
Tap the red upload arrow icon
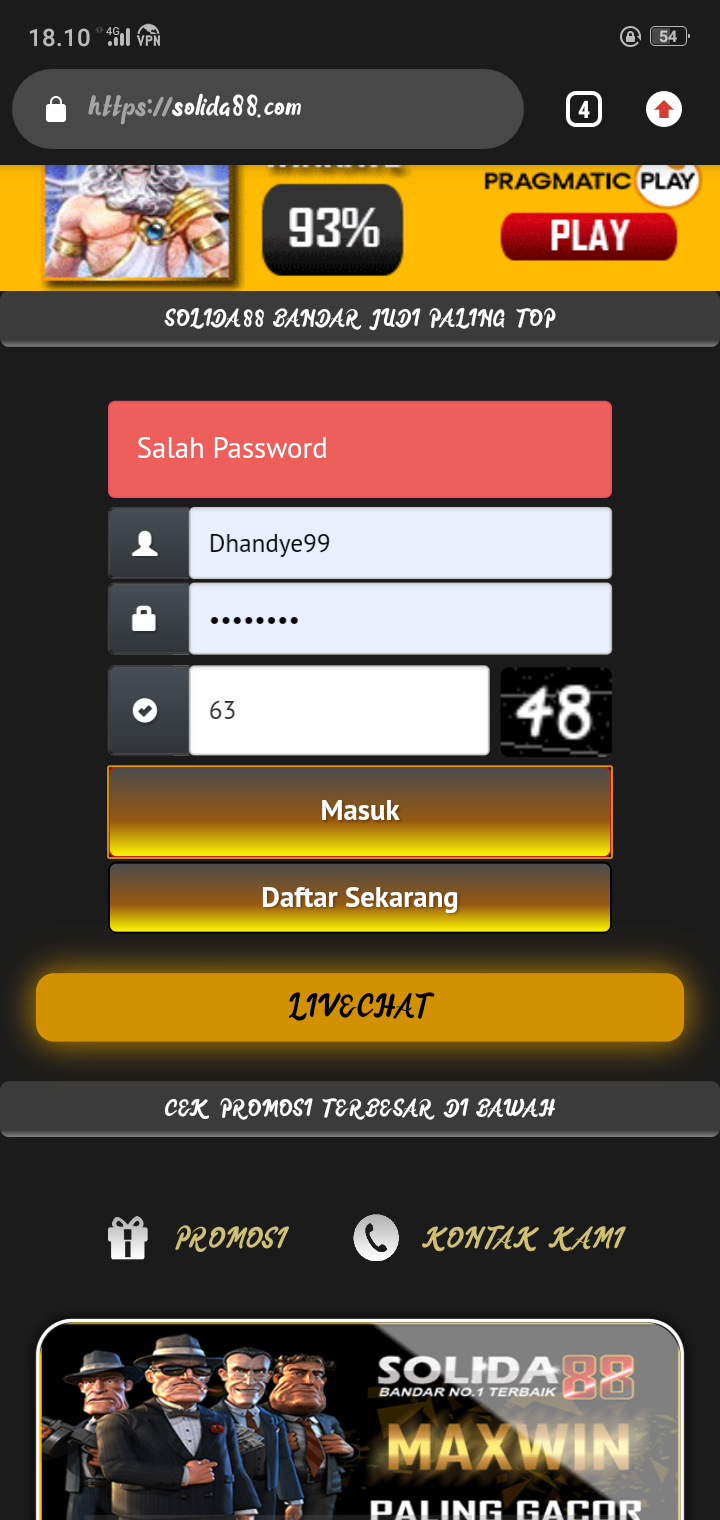(664, 109)
